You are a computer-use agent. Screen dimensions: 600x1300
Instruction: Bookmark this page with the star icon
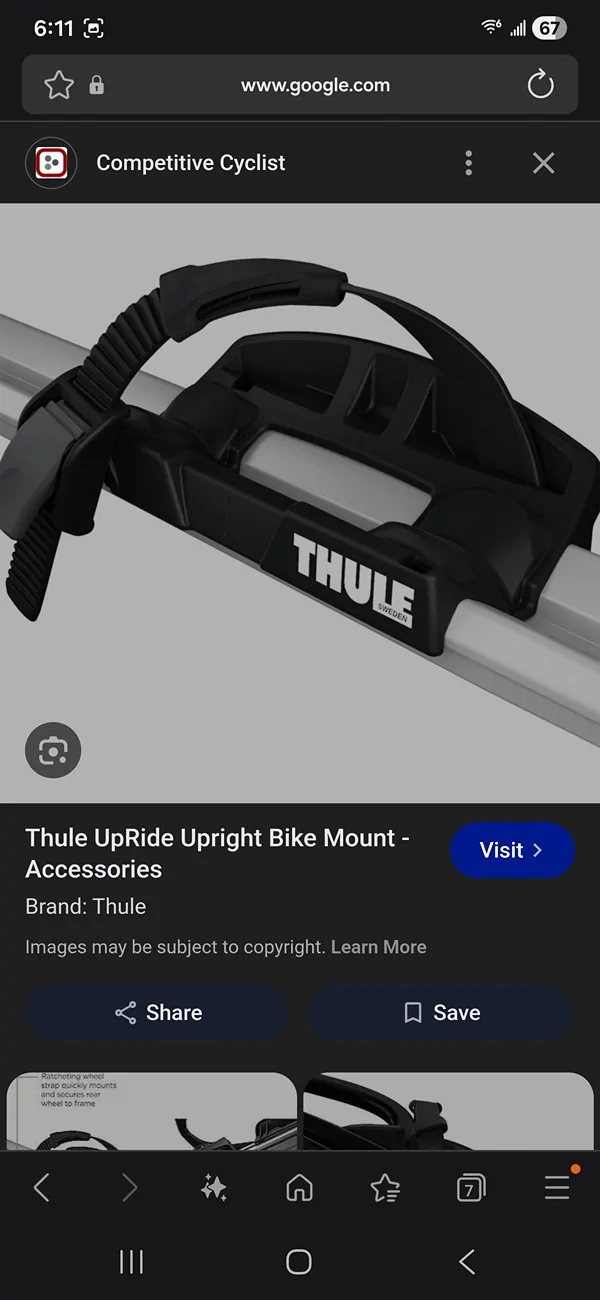59,85
